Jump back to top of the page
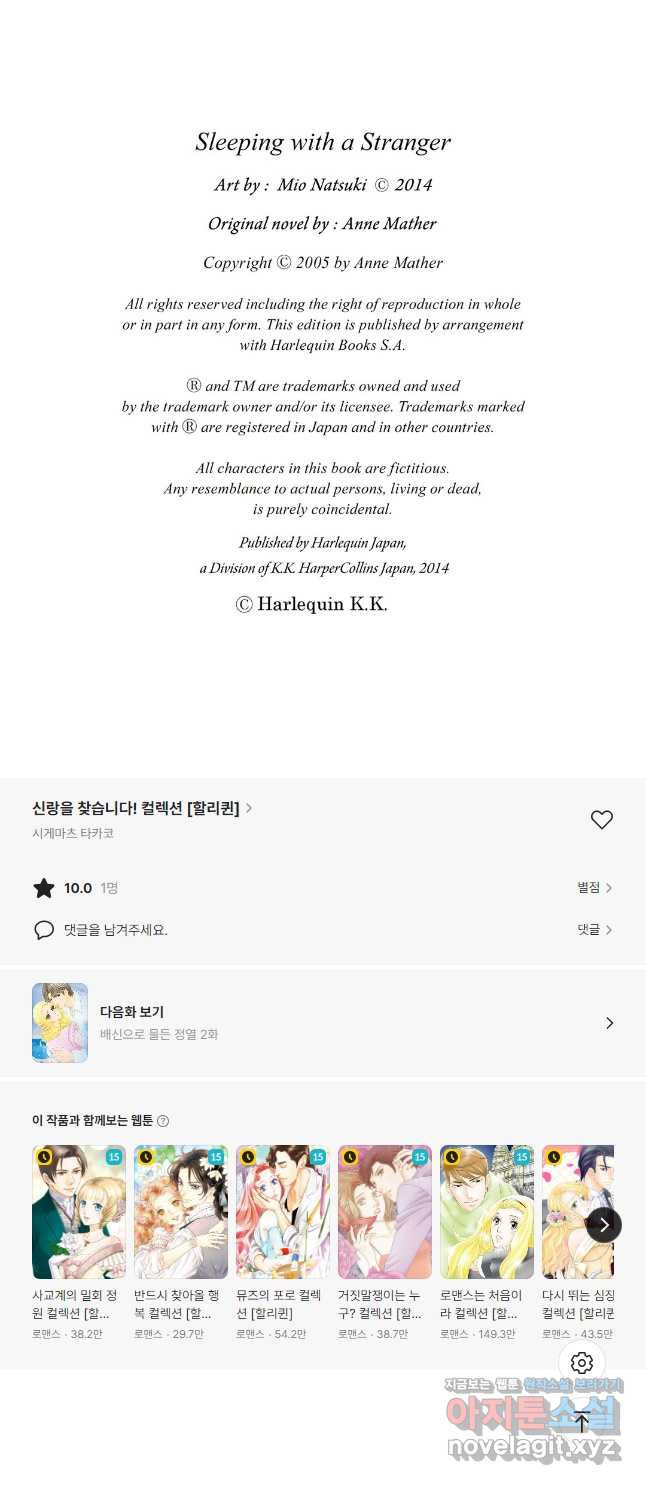This screenshot has height=1485, width=646. coord(582,1421)
